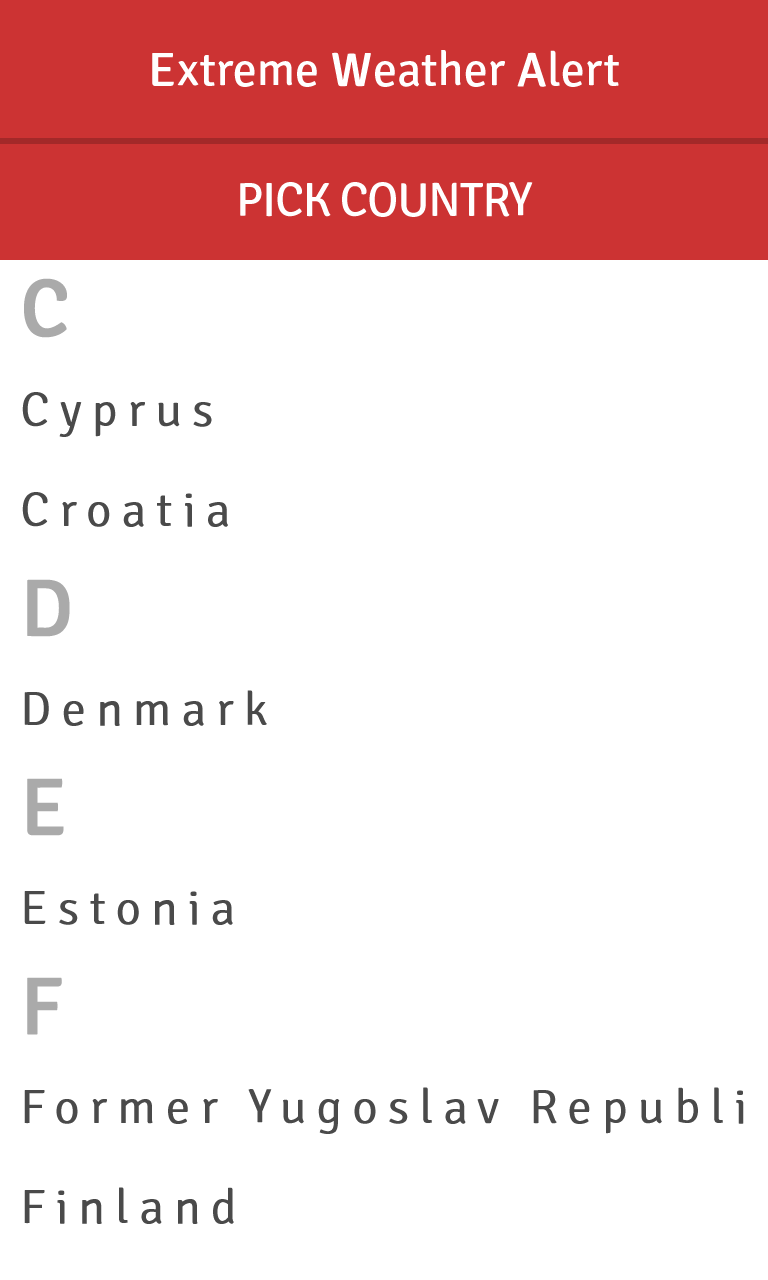768x1280 pixels.
Task: Select Estonia as your country
Action: coord(129,909)
